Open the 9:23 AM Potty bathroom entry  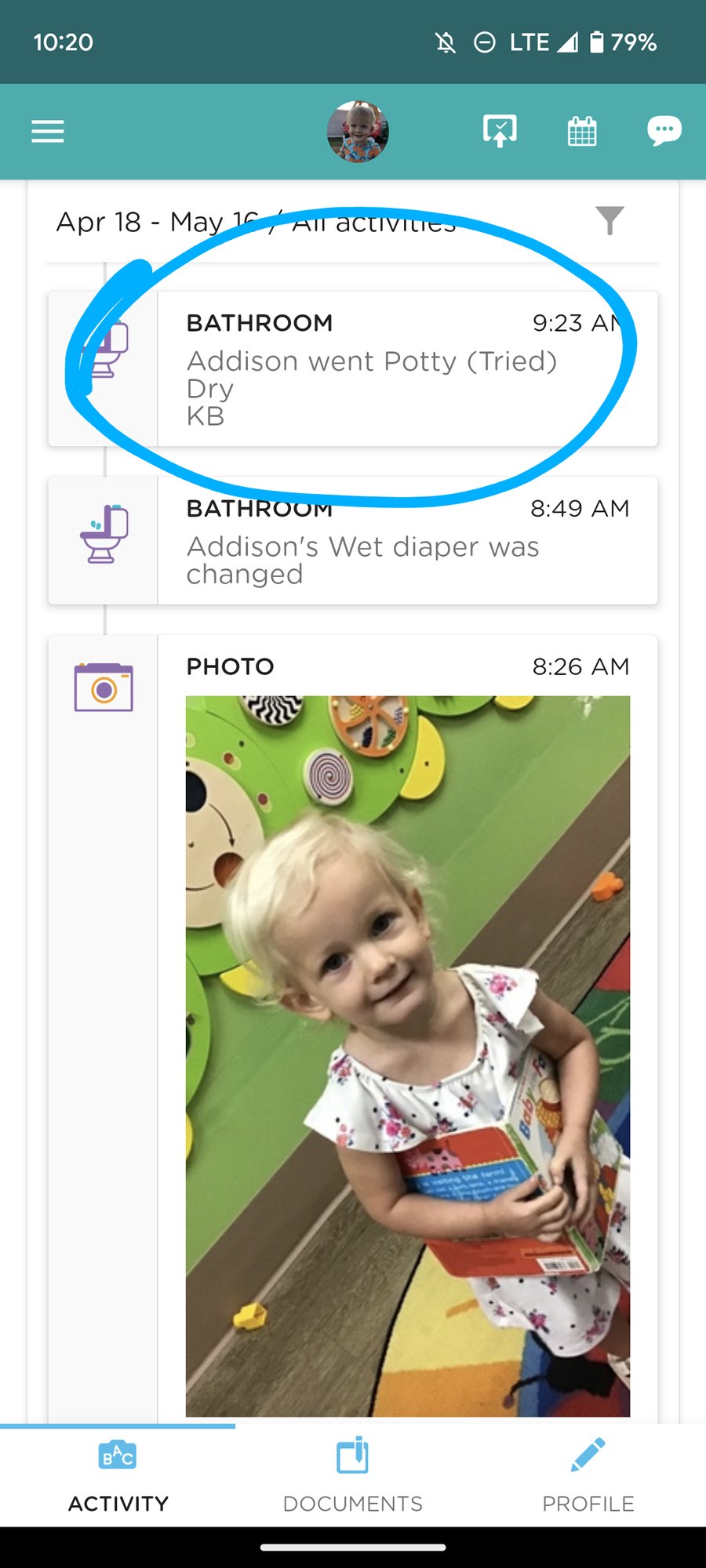(353, 368)
